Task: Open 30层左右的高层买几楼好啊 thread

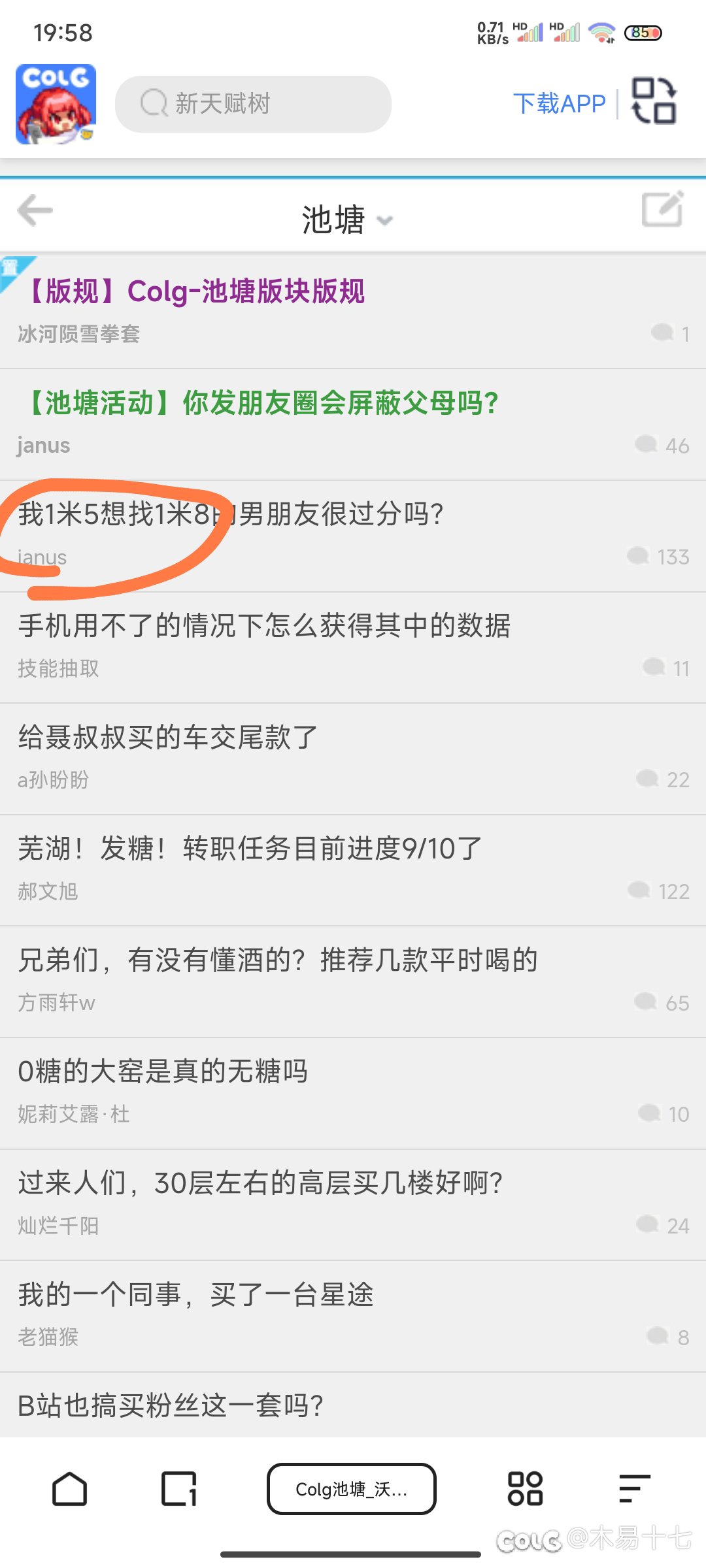Action: (353, 1205)
